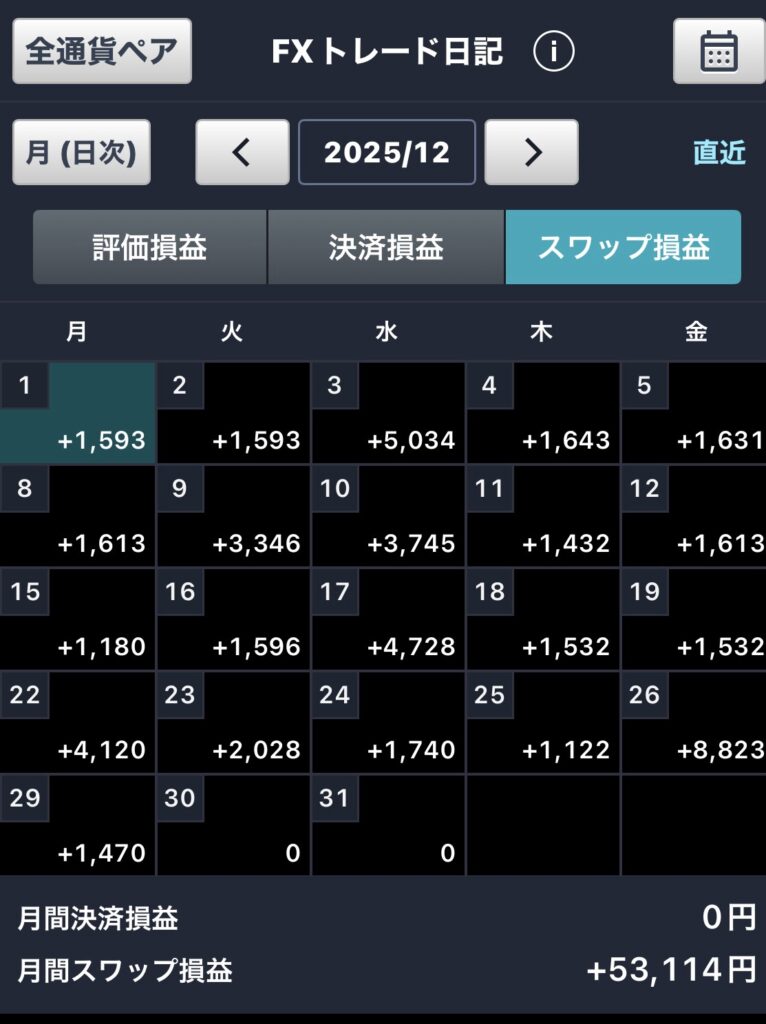
Task: Change the 月 (日次) period setting
Action: (x=82, y=152)
